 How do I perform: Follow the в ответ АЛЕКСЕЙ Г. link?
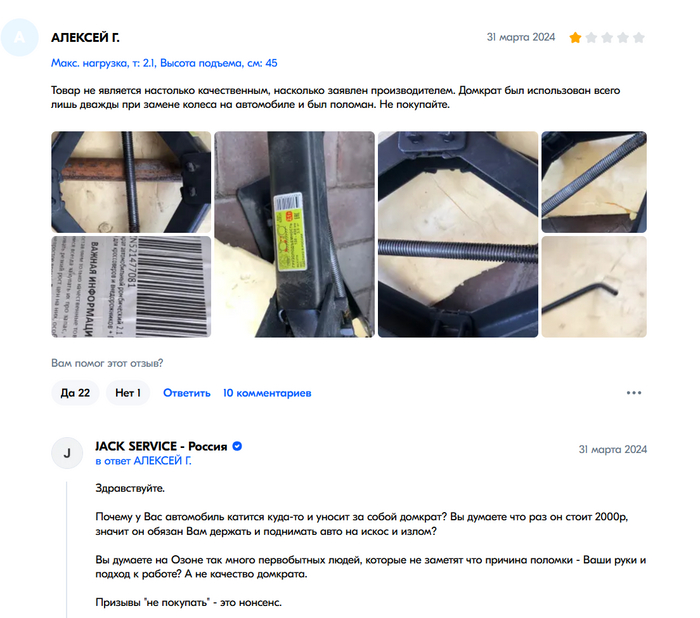(x=143, y=461)
